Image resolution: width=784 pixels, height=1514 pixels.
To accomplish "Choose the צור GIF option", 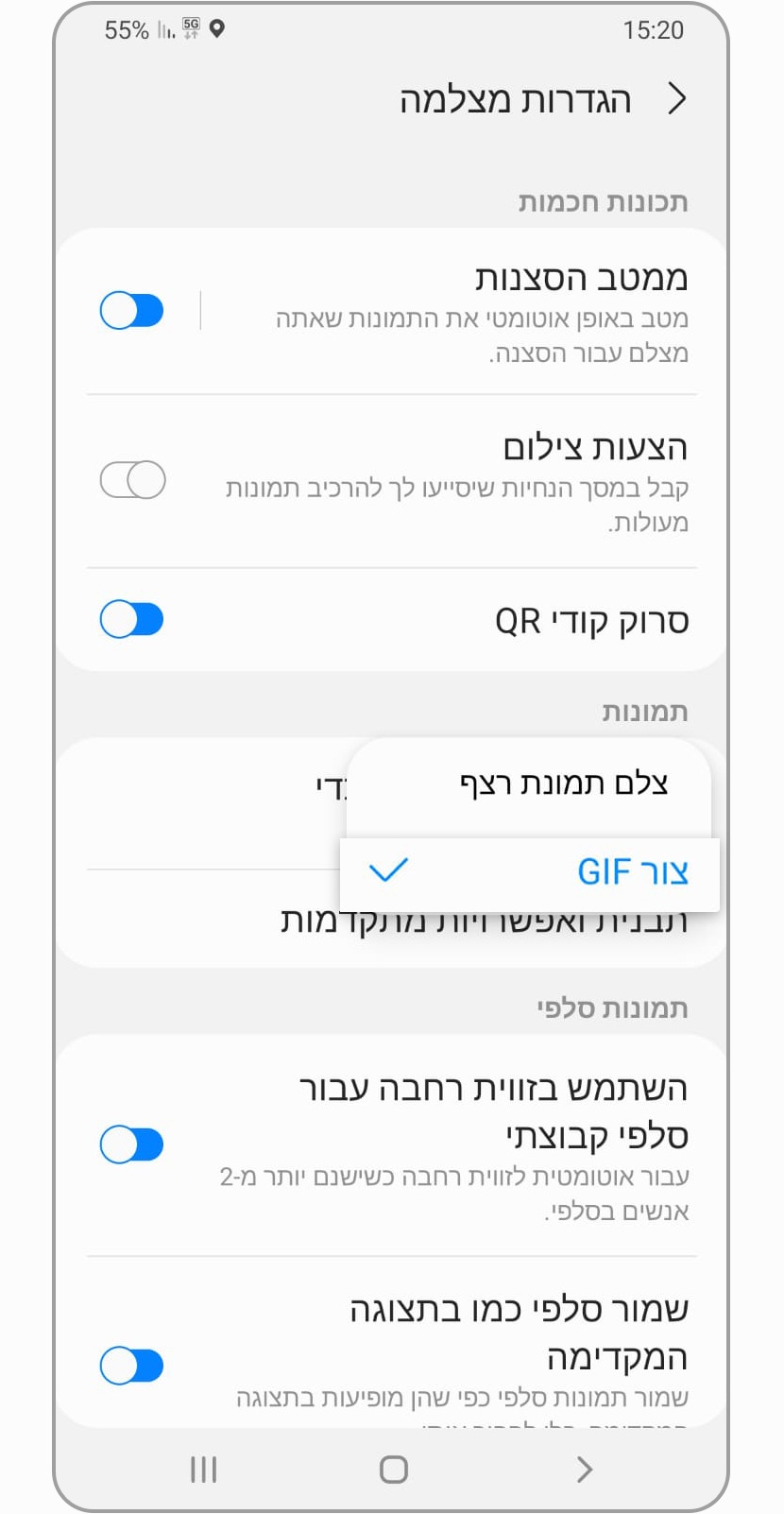I will pyautogui.click(x=631, y=871).
